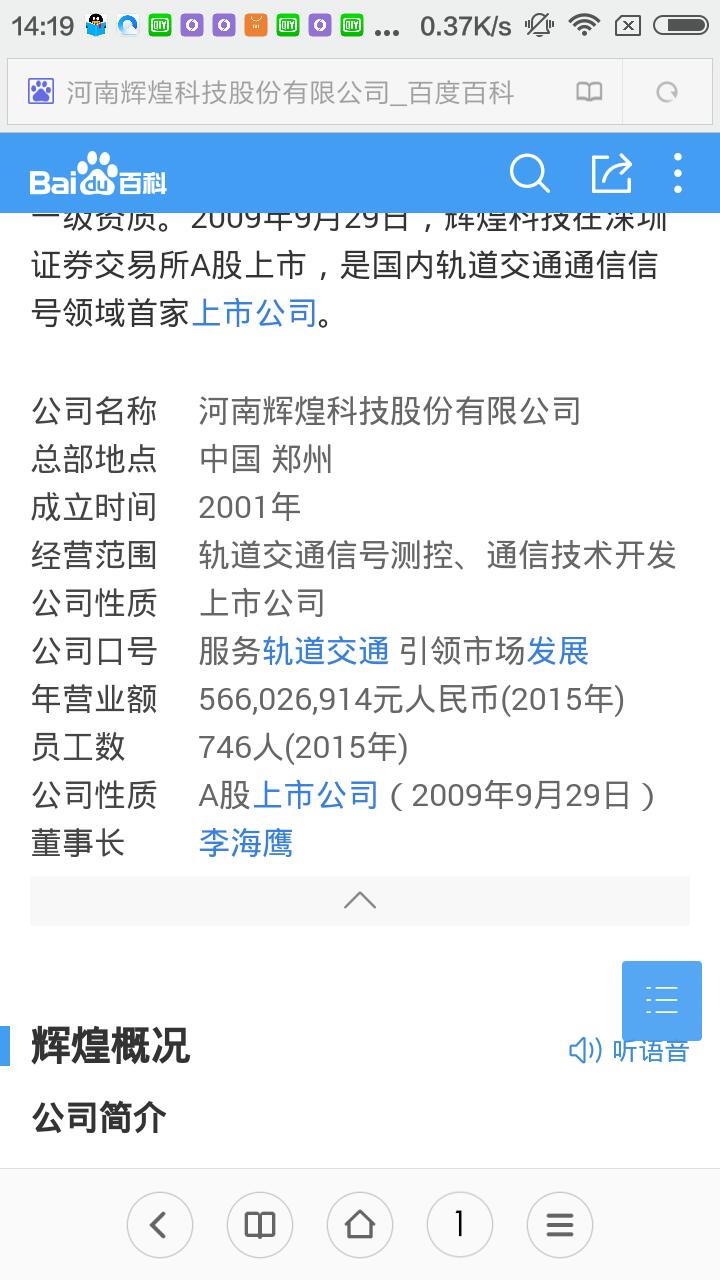This screenshot has width=720, height=1280.
Task: Collapse the company info table
Action: (360, 900)
